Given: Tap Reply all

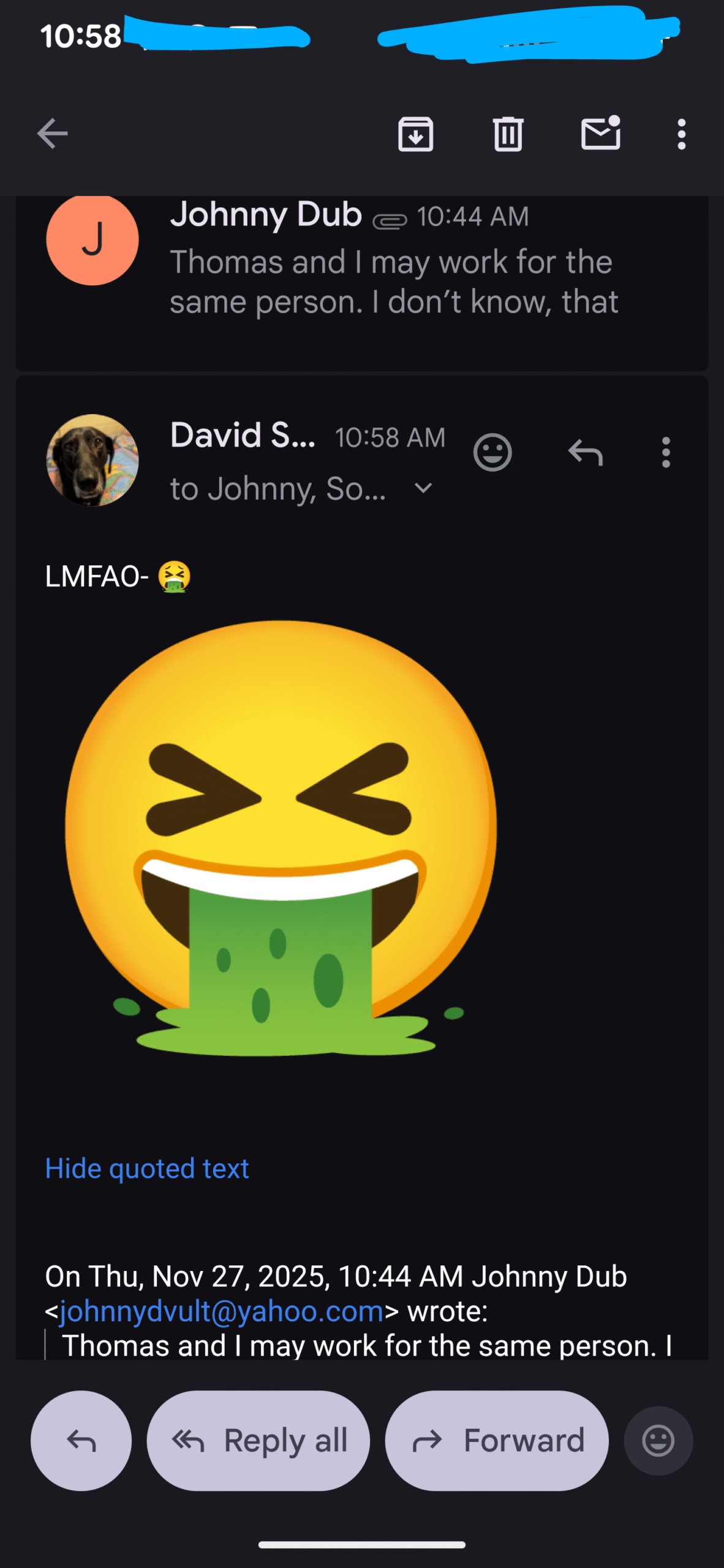Looking at the screenshot, I should pos(258,1441).
